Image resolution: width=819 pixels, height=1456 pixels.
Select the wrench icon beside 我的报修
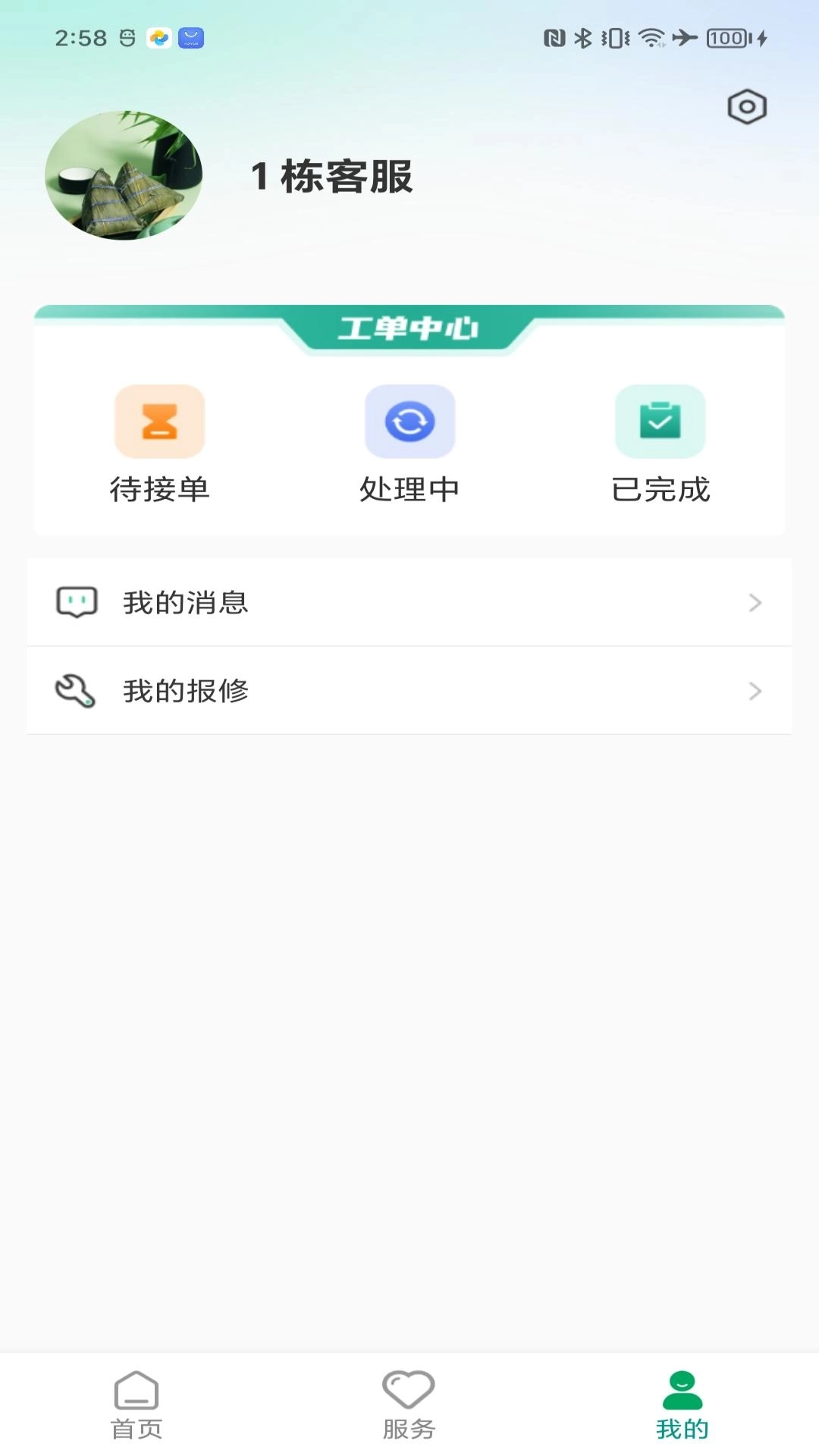tap(76, 690)
